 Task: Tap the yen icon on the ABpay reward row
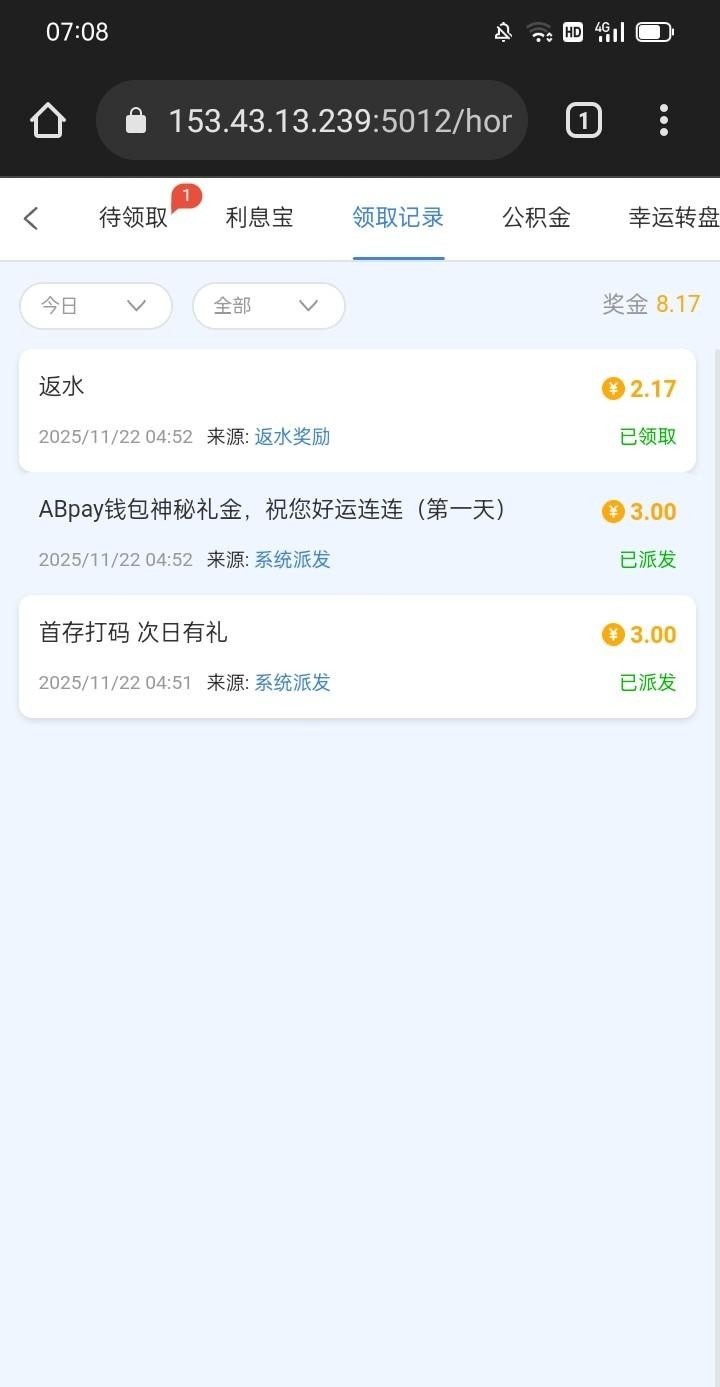pyautogui.click(x=611, y=511)
